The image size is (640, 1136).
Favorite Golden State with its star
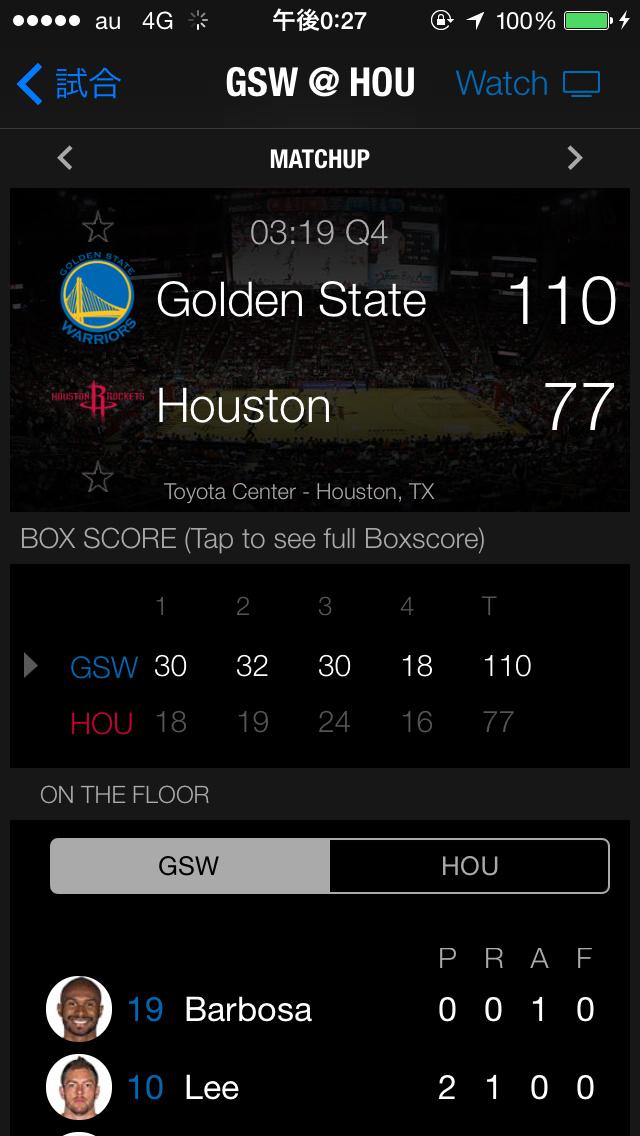coord(97,228)
